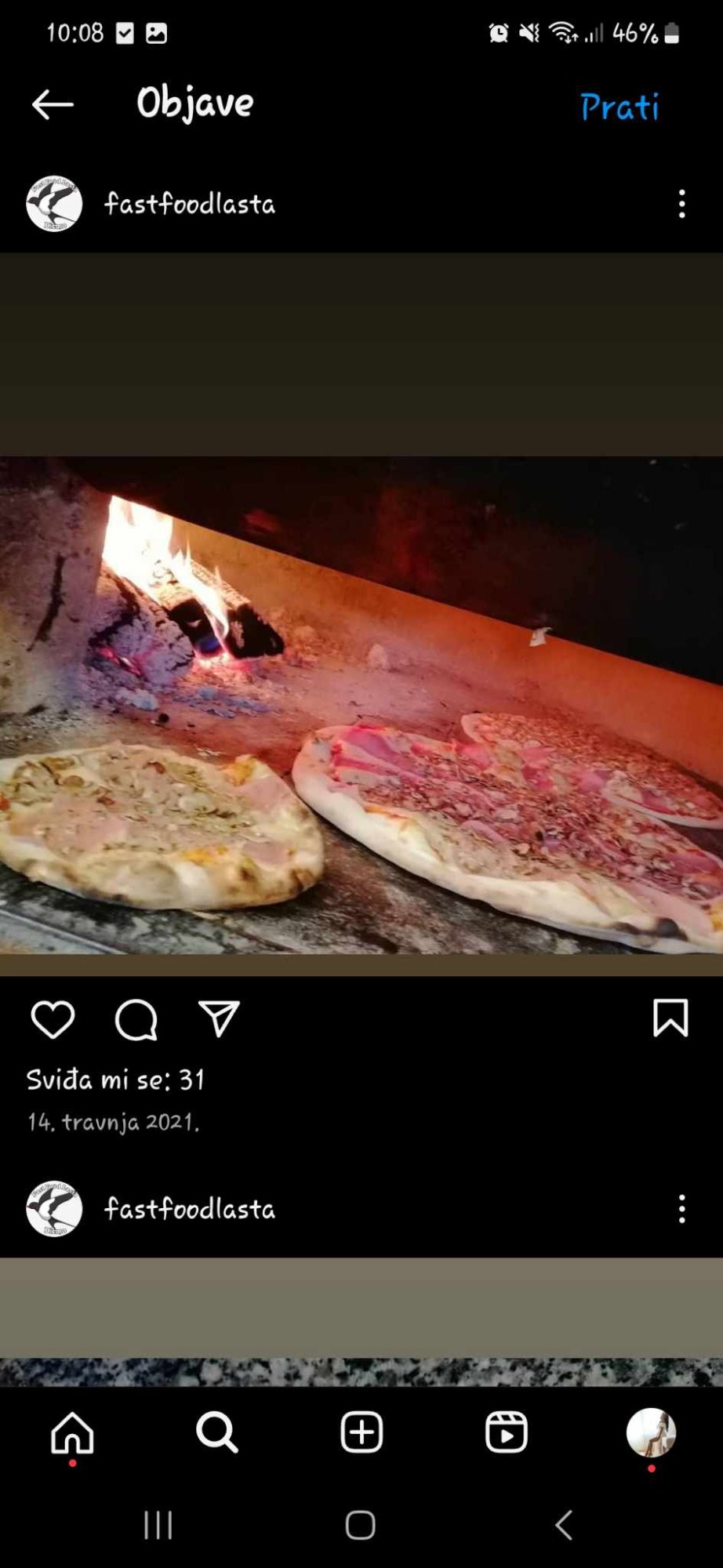This screenshot has width=723, height=1568.
Task: Open options menu for the second fastfoodlasta post
Action: (681, 1209)
